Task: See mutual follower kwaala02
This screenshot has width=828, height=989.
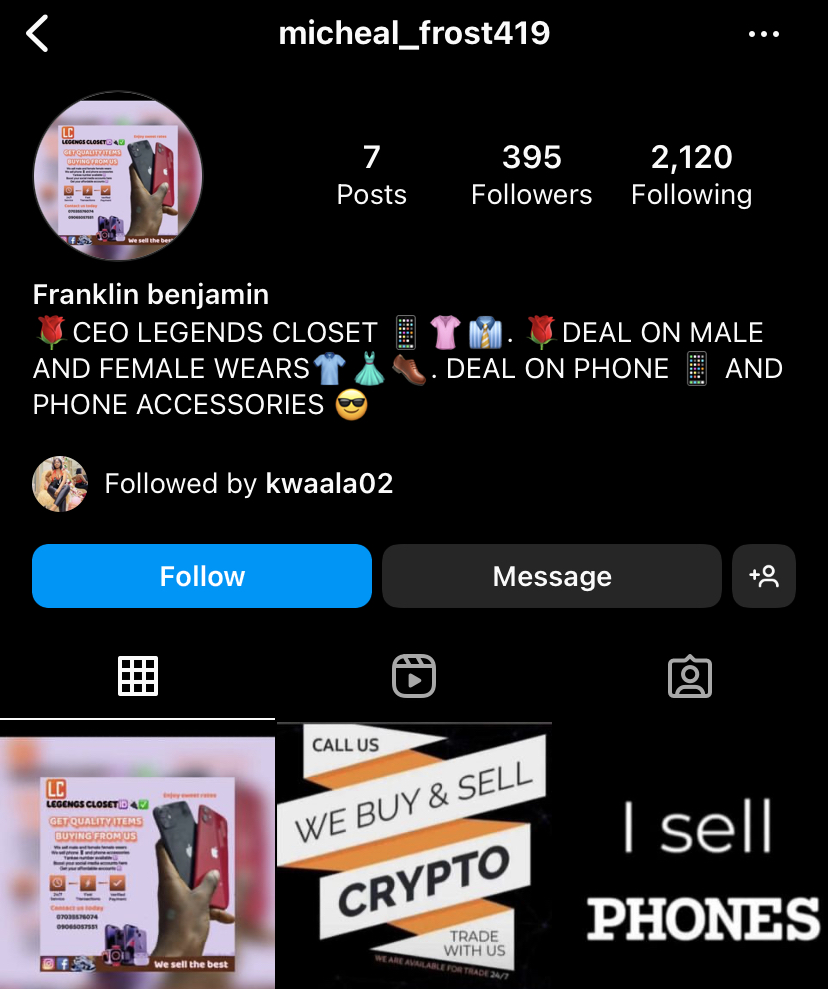Action: click(x=329, y=484)
